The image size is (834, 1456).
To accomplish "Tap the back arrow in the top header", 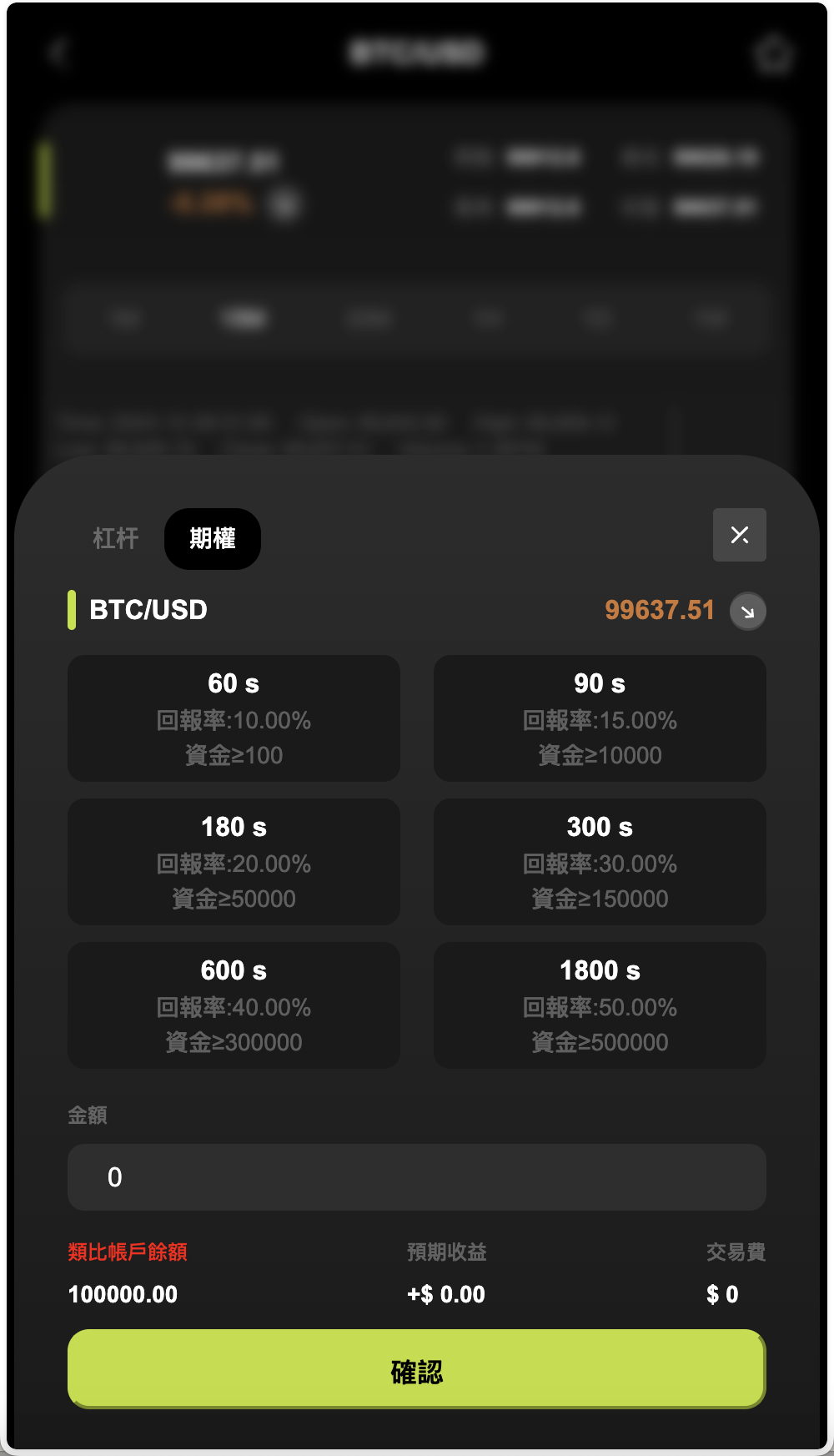I will coord(58,53).
